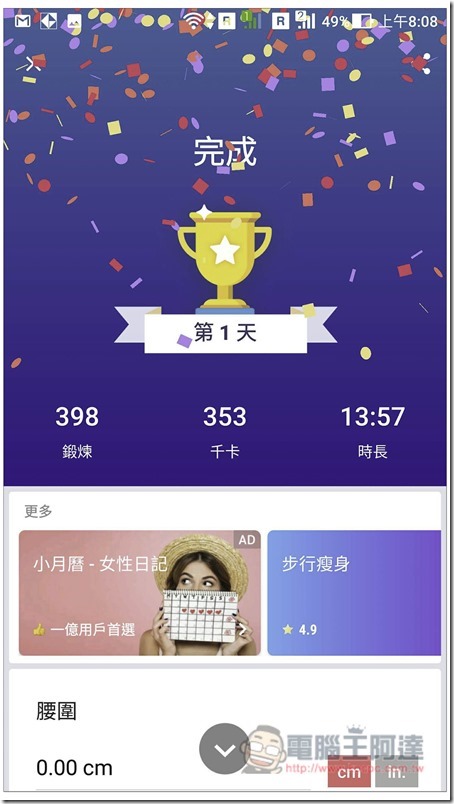Viewport: 454px width, 804px height.
Task: Tap the back arrow at top left
Action: point(29,64)
